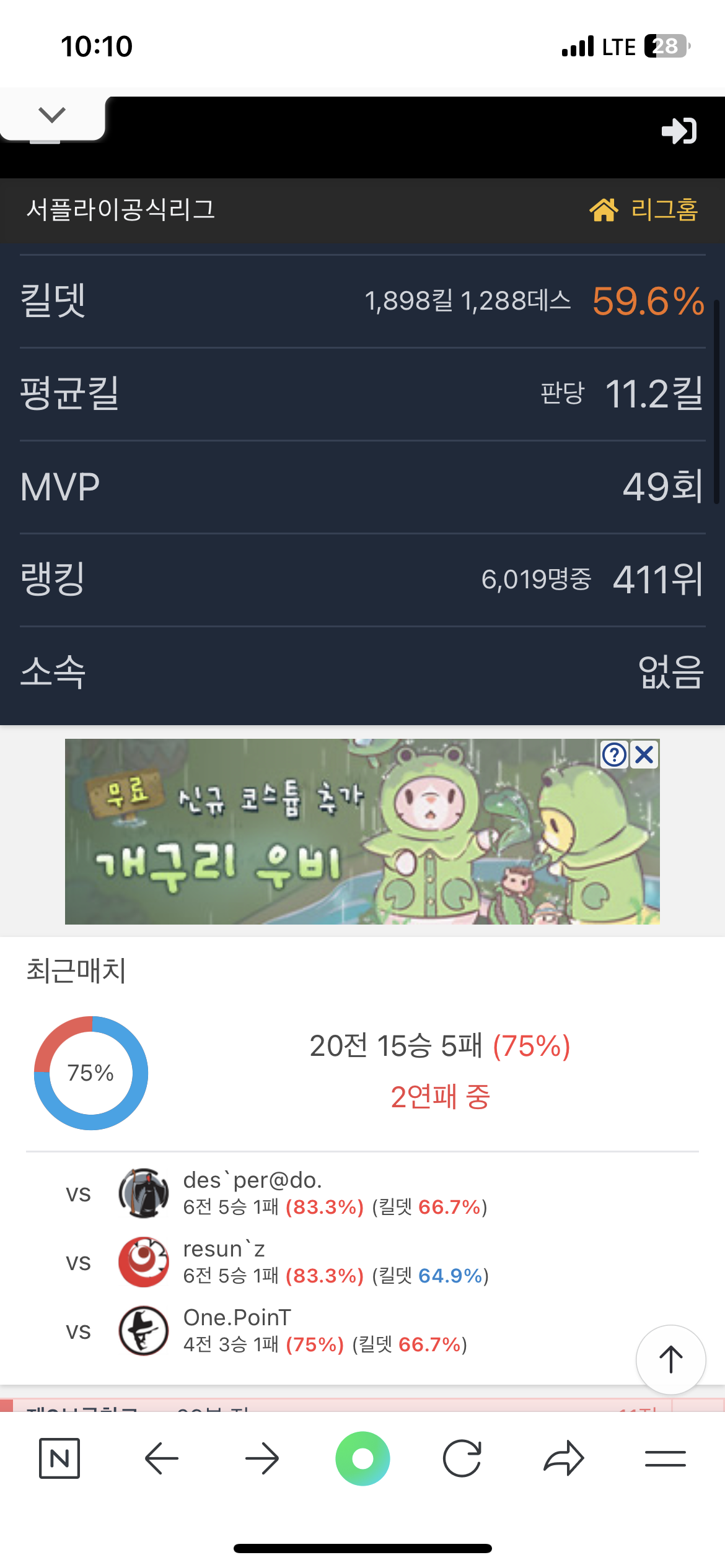Image resolution: width=725 pixels, height=1568 pixels.
Task: Go forward to the next page
Action: coord(262,1458)
